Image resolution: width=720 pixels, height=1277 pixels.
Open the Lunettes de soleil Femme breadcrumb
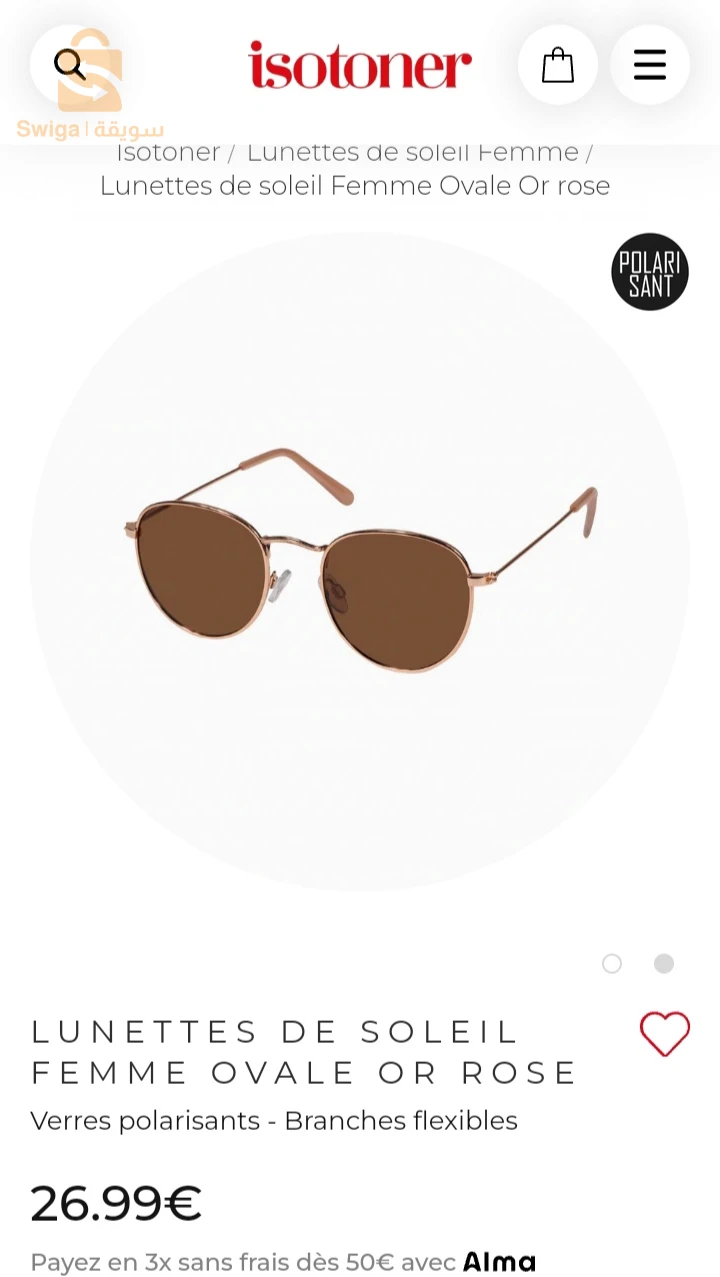[x=413, y=151]
